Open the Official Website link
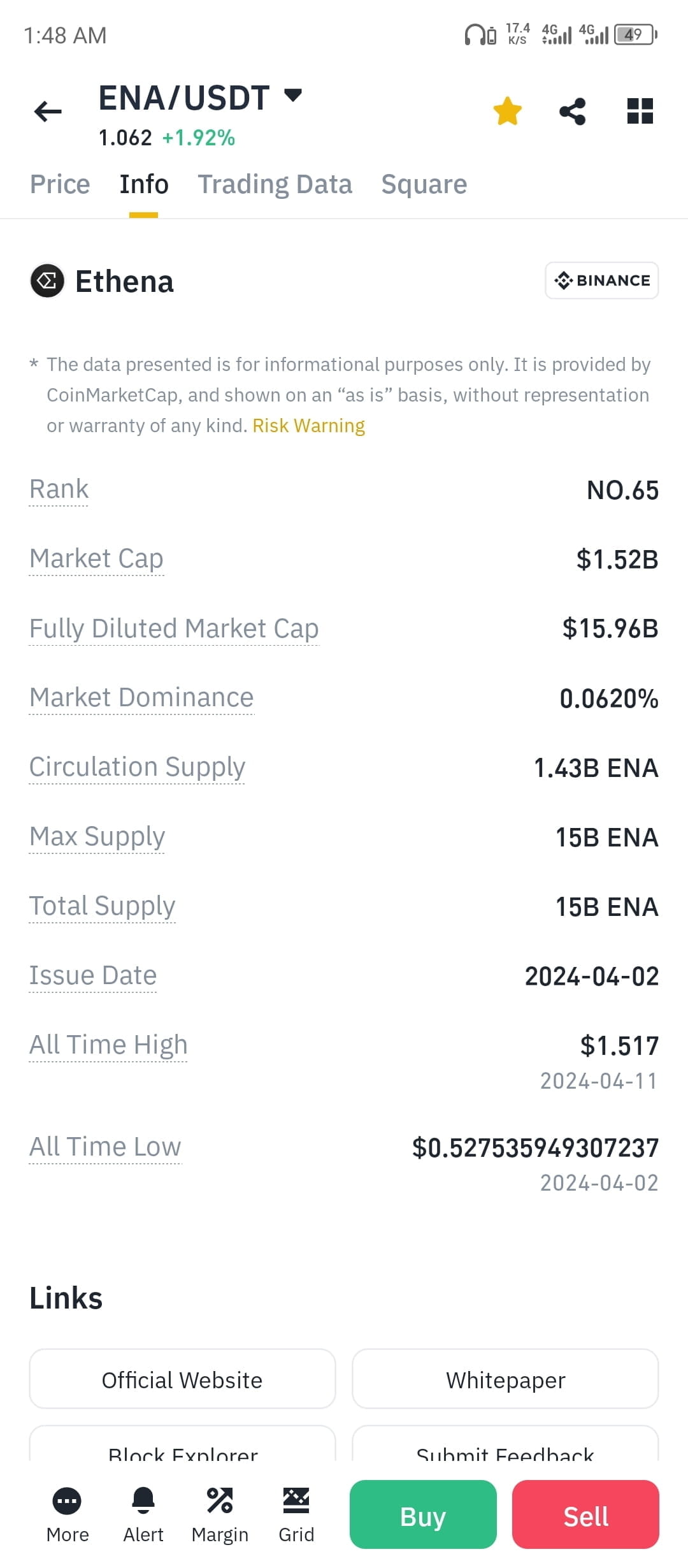This screenshot has height=1568, width=688. tap(182, 1379)
